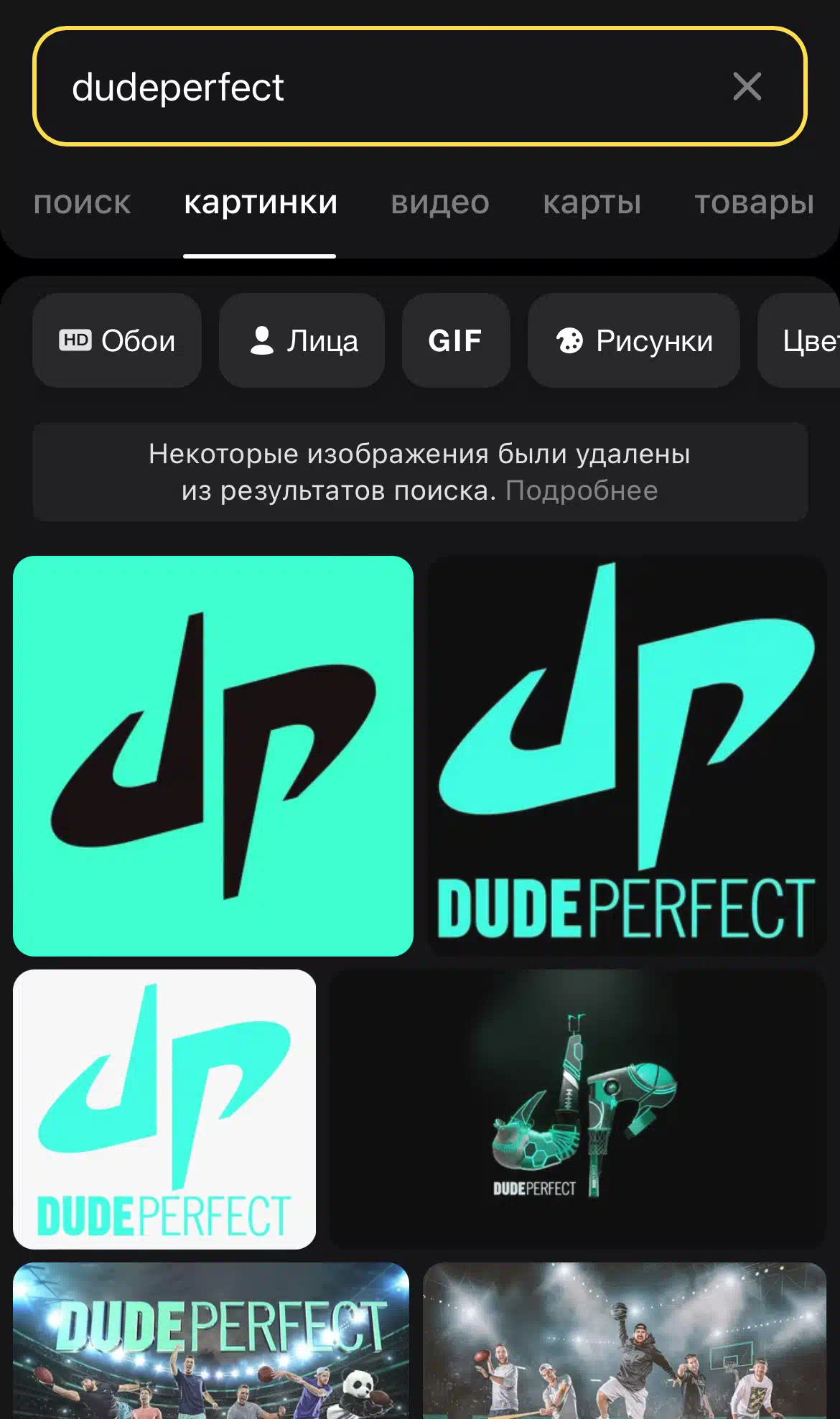
Task: Open the image of the team under arena lights
Action: pyautogui.click(x=625, y=1340)
